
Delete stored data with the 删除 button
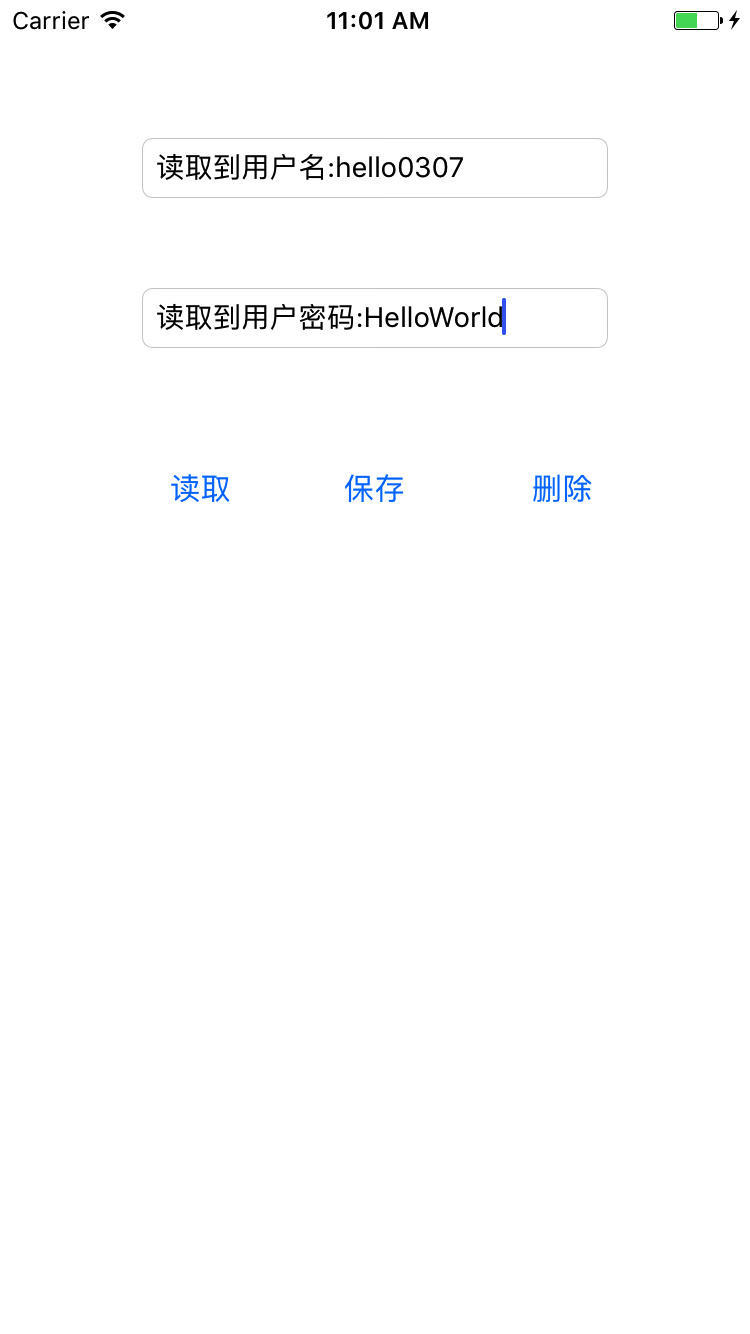point(562,489)
